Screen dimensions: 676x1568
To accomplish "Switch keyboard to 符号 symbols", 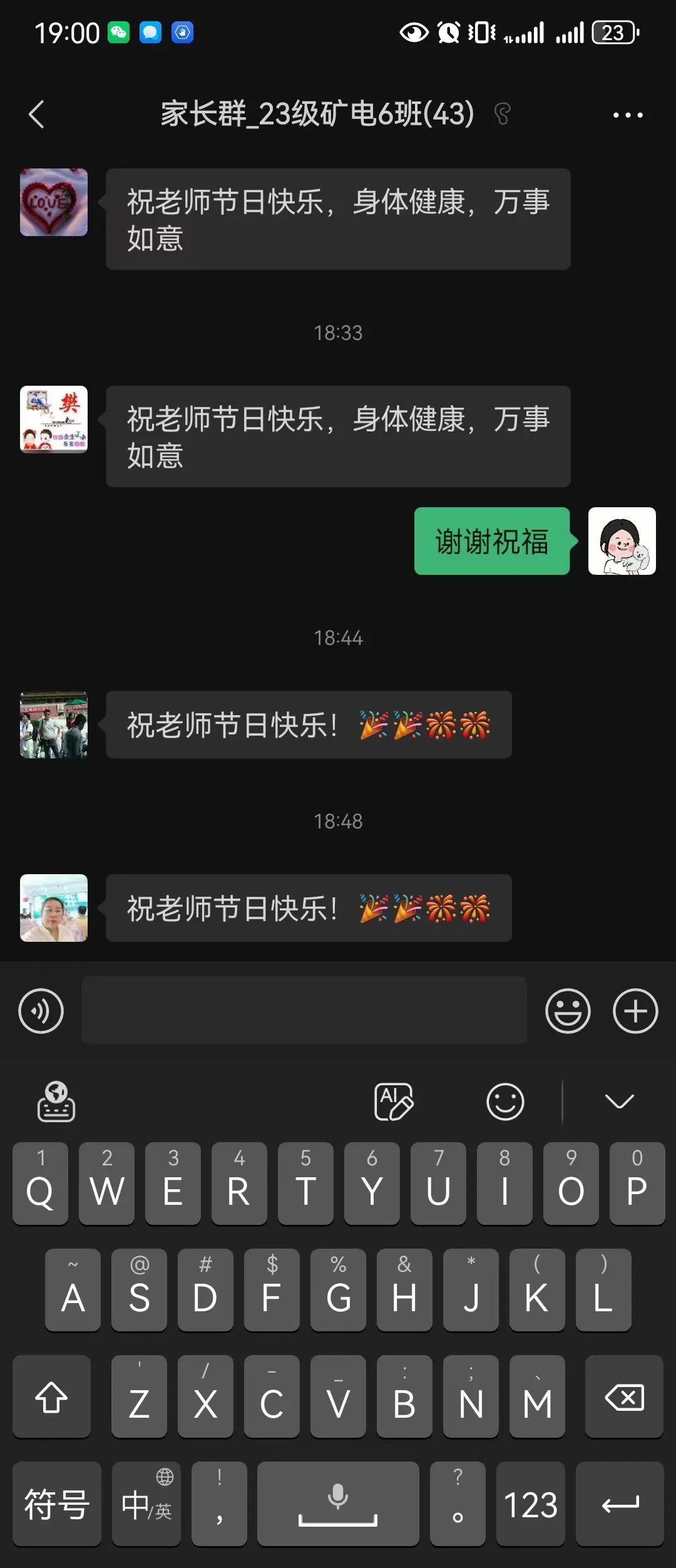I will pyautogui.click(x=56, y=1504).
